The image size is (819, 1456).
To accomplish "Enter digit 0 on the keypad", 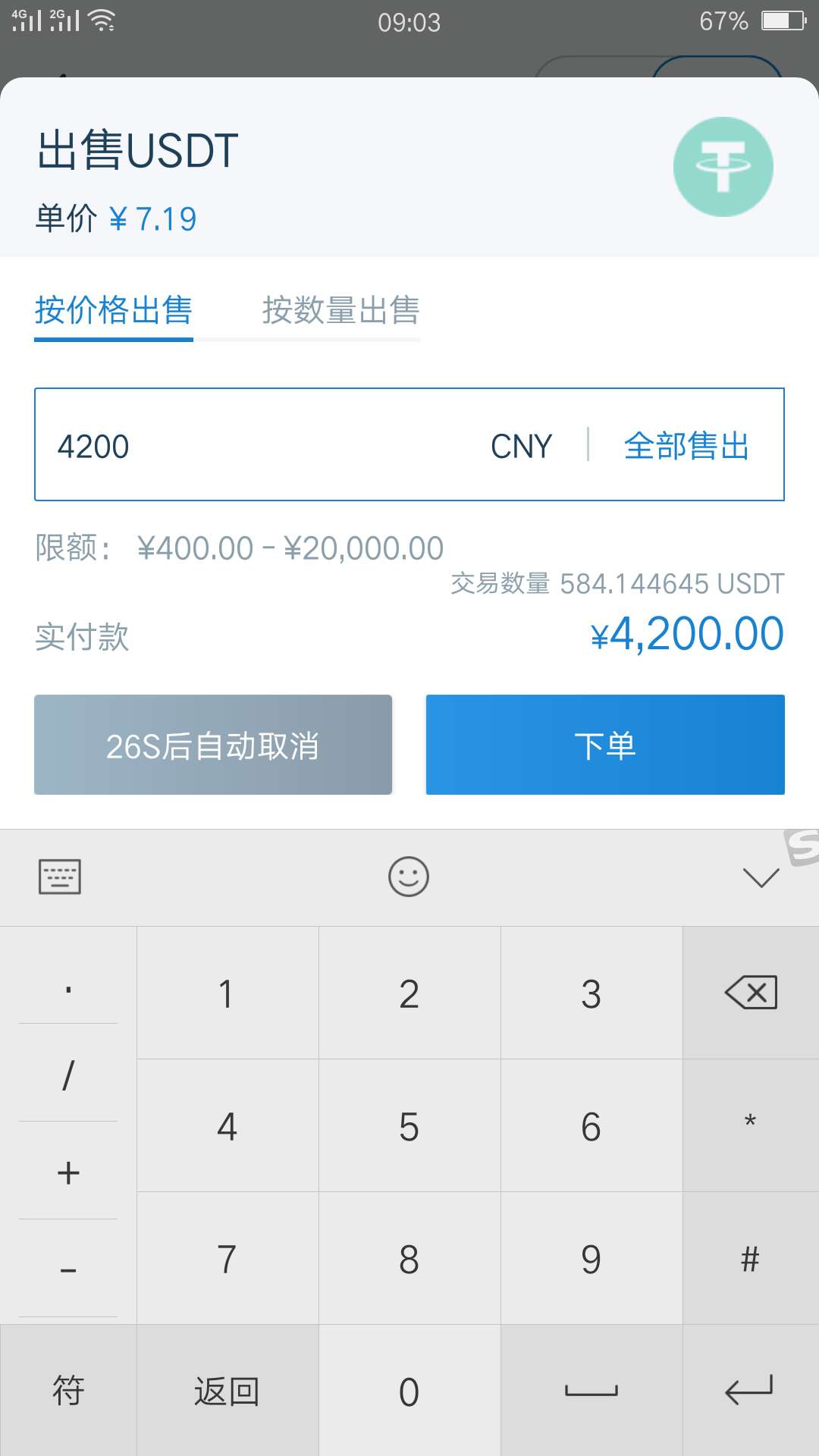I will tap(409, 1392).
